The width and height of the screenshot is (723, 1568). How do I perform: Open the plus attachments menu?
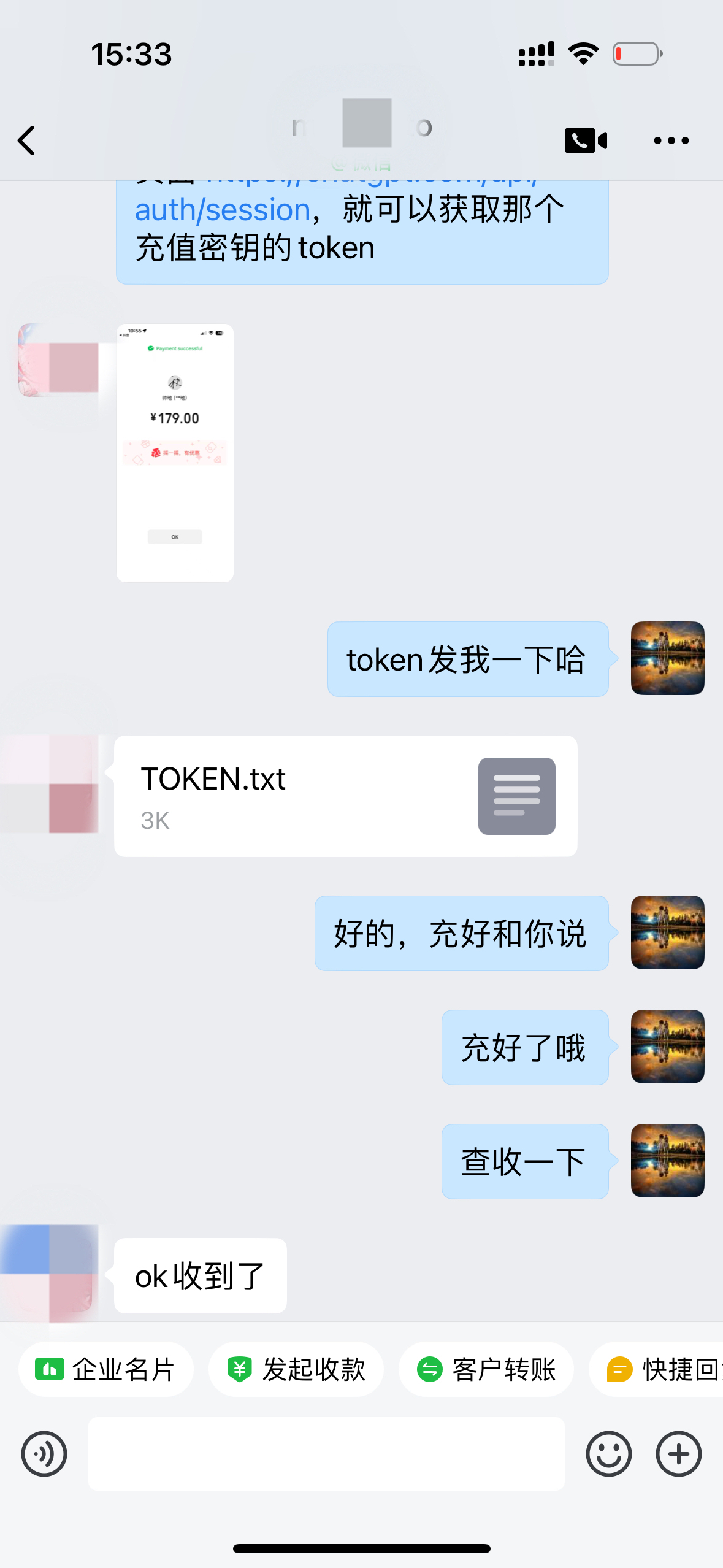tap(678, 1453)
